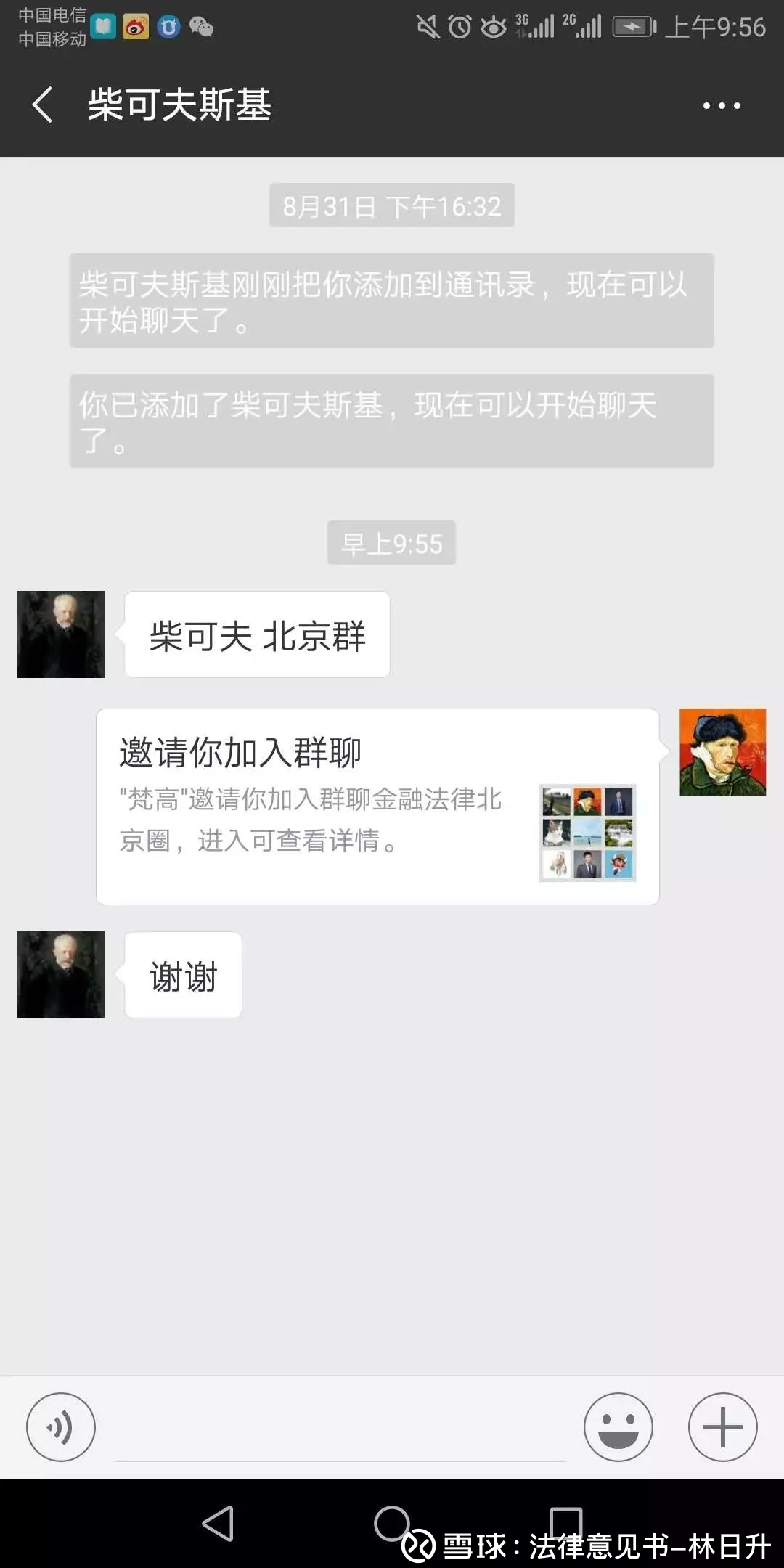
Task: Open my Van Gogh avatar profile
Action: pyautogui.click(x=723, y=752)
